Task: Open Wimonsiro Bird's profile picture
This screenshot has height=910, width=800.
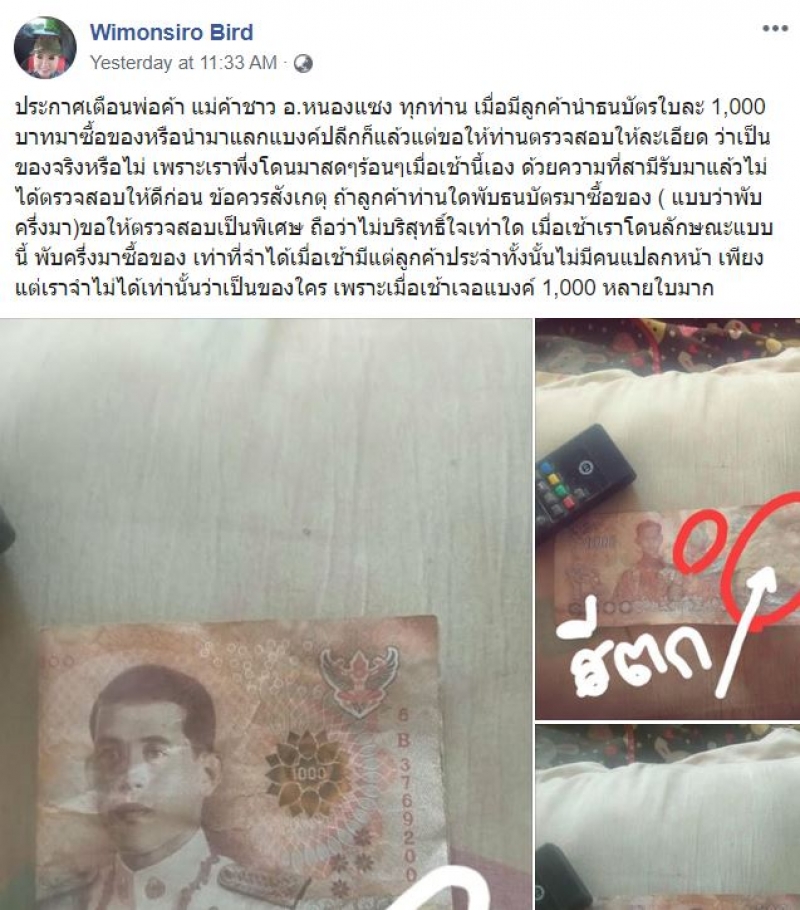Action: tap(45, 47)
